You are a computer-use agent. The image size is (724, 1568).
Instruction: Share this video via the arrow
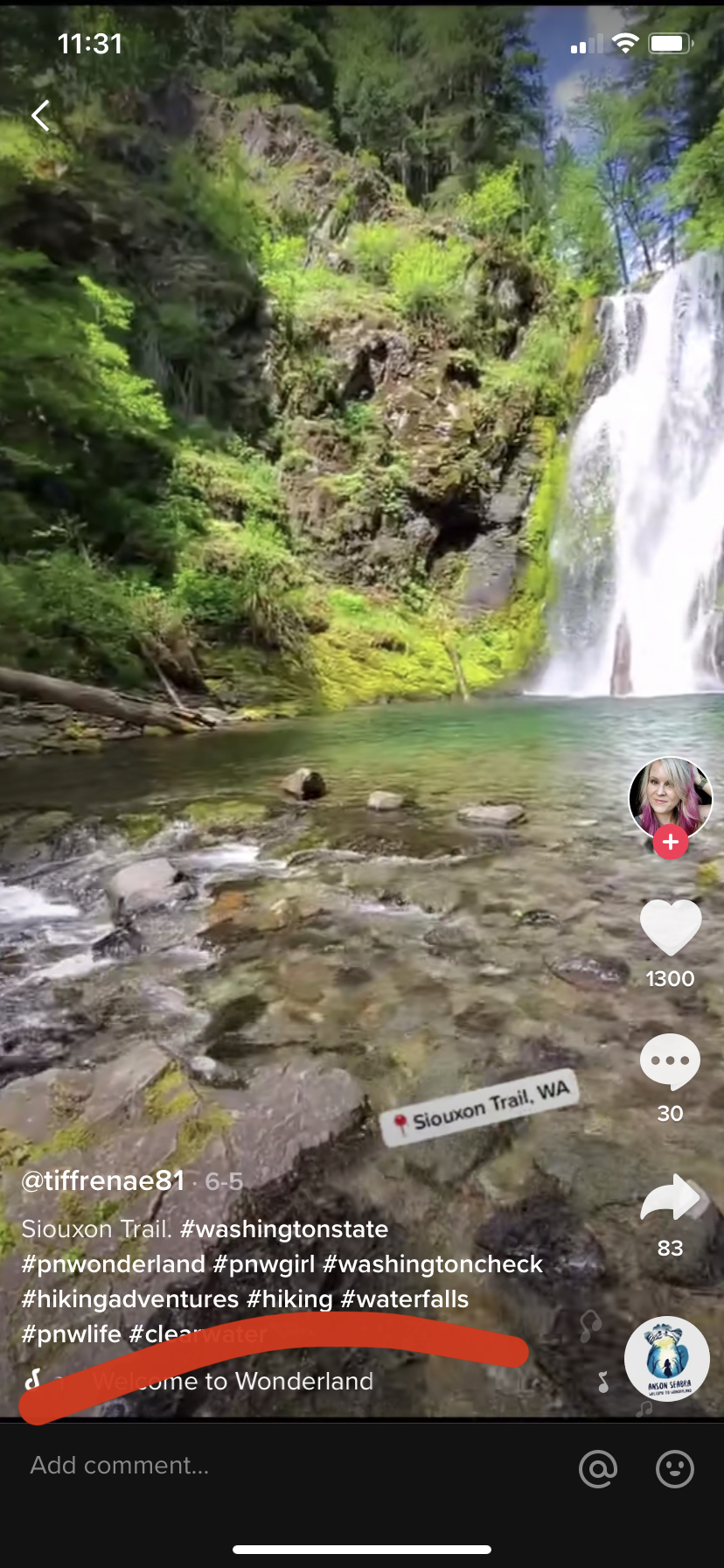[671, 1198]
